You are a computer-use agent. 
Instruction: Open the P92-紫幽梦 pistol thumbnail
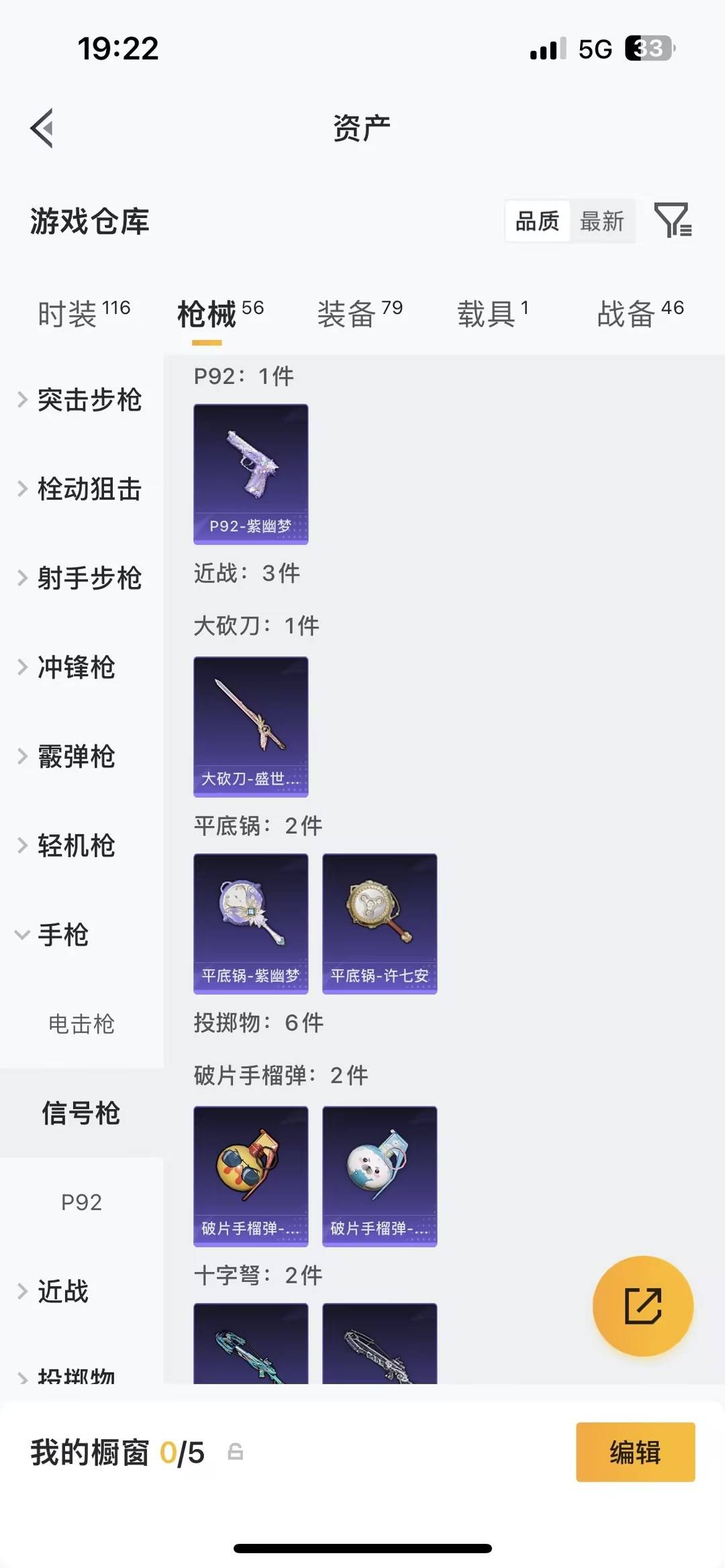[250, 473]
